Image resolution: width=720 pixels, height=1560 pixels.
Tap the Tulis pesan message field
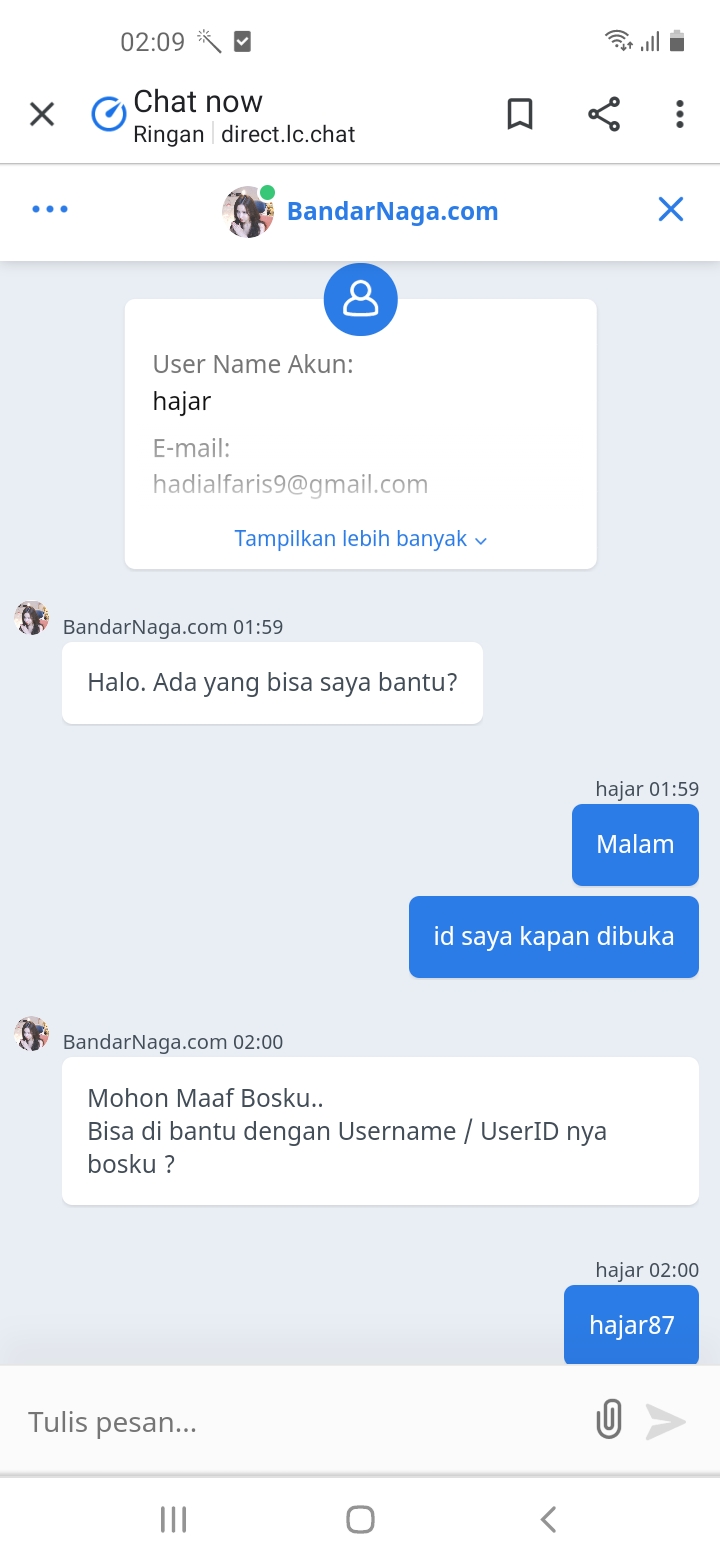tap(300, 1421)
